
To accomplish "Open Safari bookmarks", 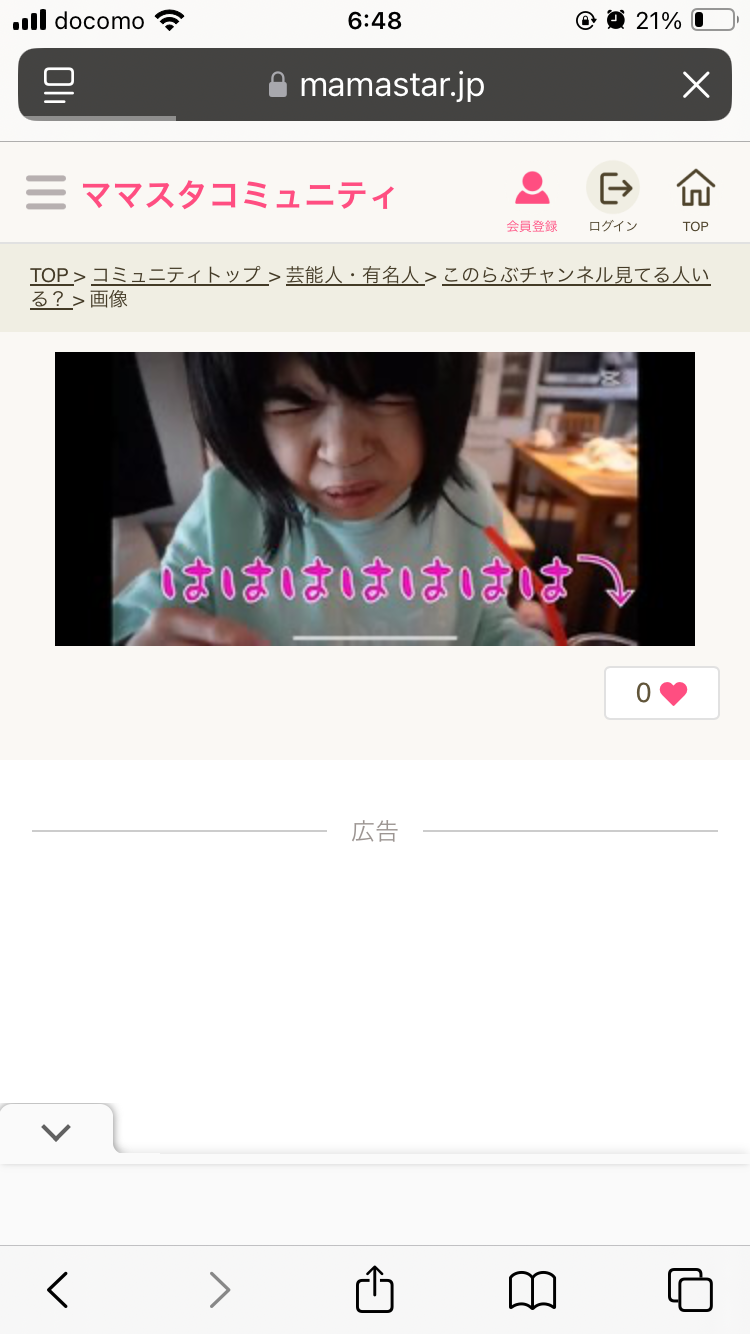I will 532,1290.
